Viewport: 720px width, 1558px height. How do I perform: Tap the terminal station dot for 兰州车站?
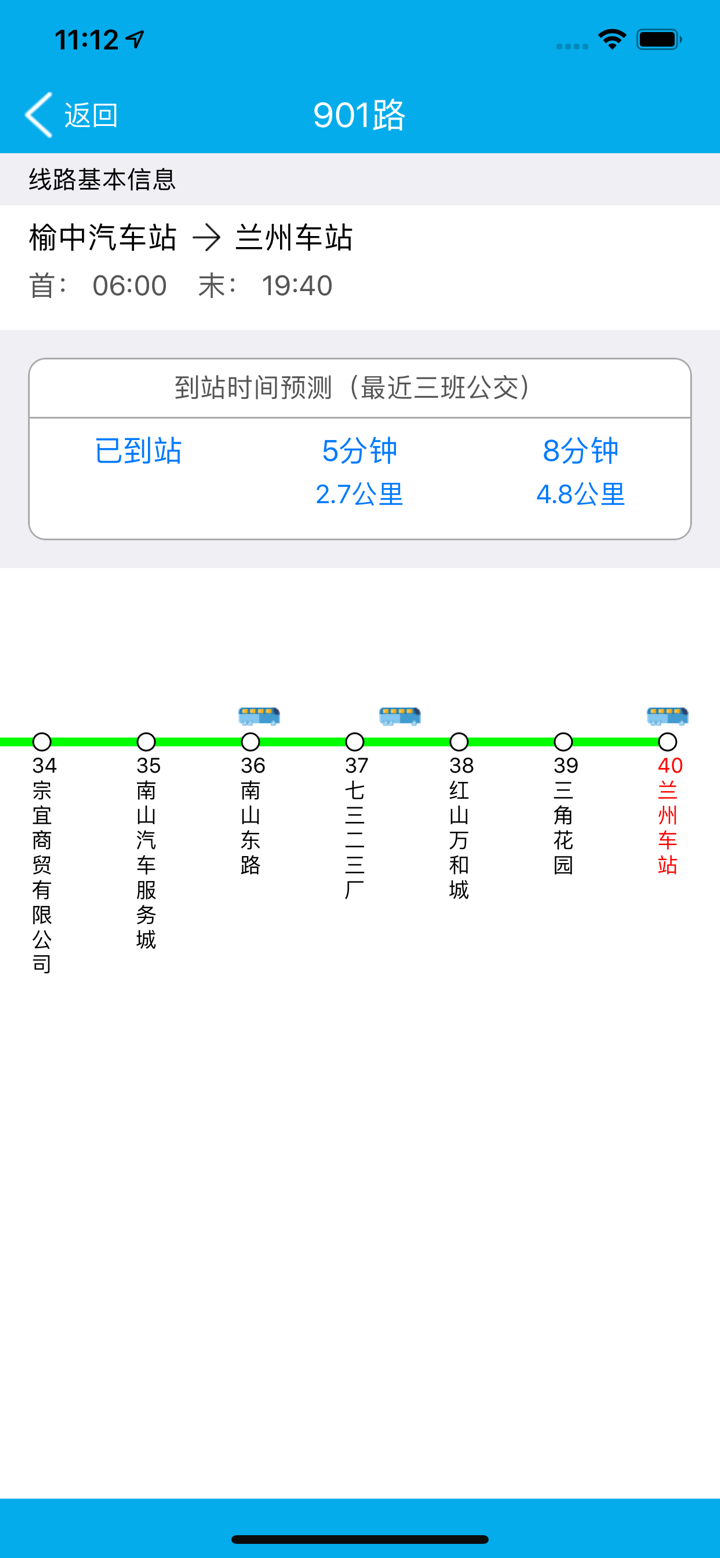[666, 741]
